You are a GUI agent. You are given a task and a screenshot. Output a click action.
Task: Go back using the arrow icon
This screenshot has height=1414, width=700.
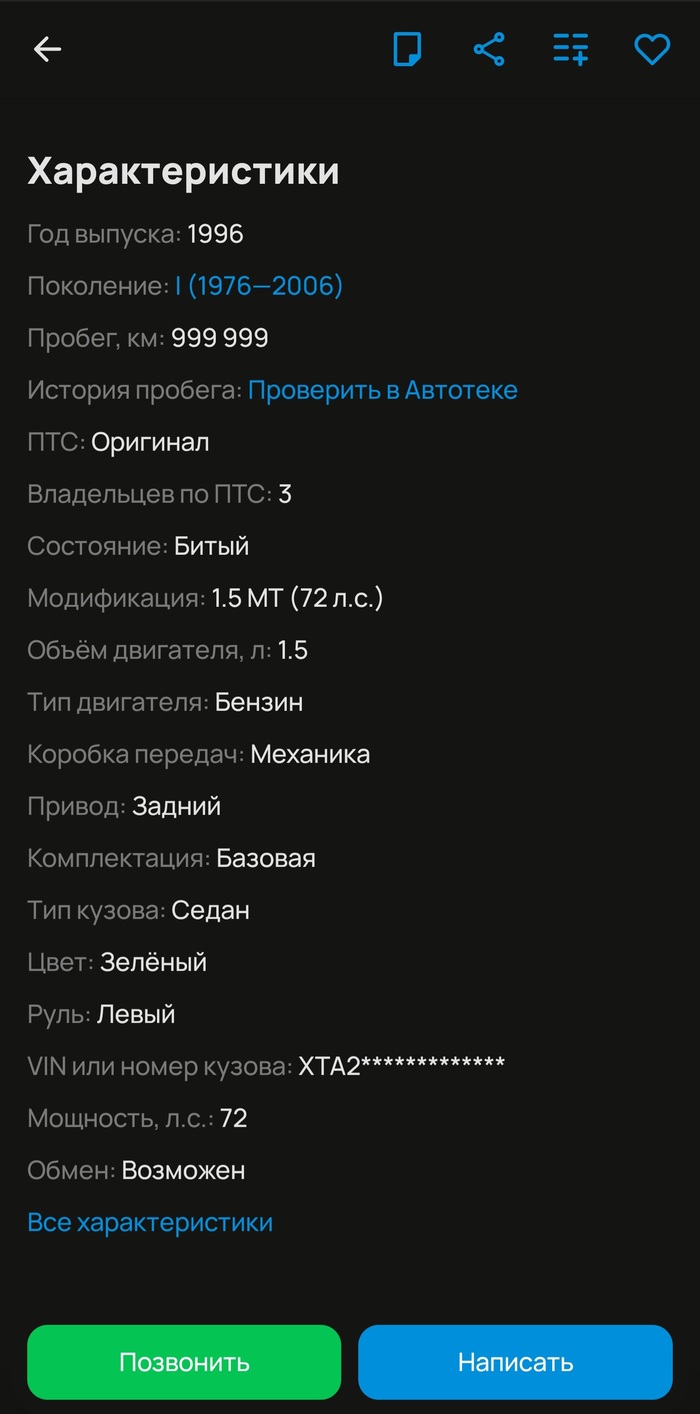pyautogui.click(x=47, y=49)
